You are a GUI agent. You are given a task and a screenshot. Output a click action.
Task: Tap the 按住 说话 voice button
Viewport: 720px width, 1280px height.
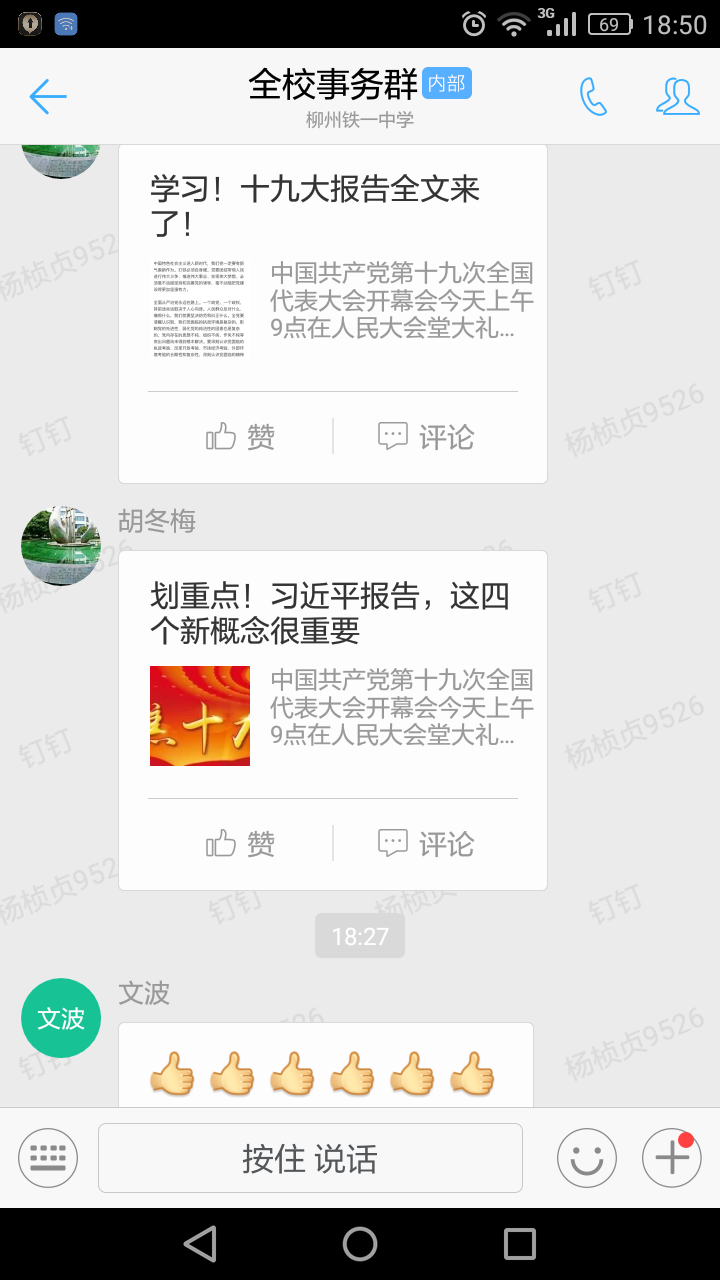[310, 1158]
